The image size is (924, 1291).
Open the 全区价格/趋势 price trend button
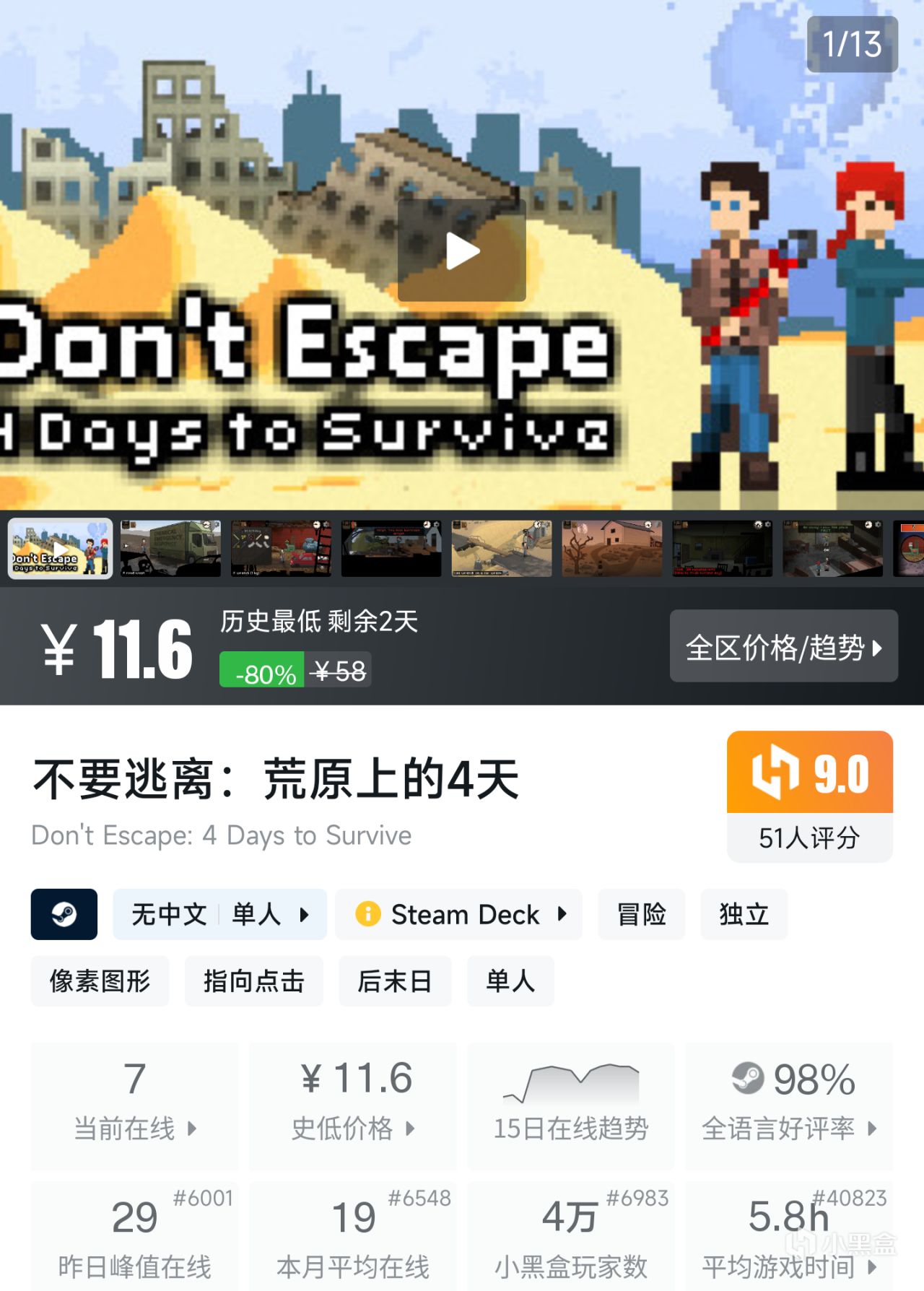point(783,647)
